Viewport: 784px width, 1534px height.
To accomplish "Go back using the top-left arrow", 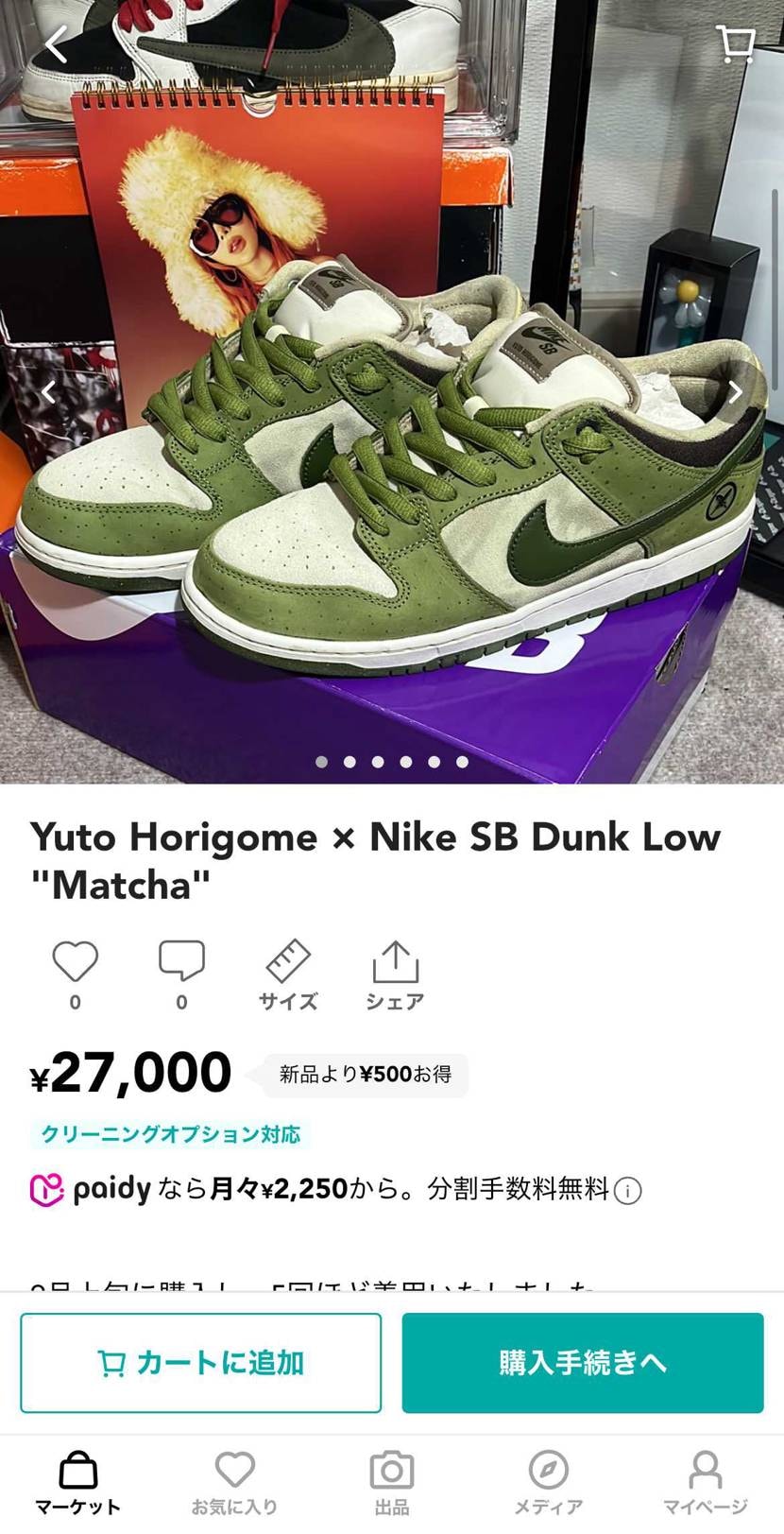I will pyautogui.click(x=57, y=44).
